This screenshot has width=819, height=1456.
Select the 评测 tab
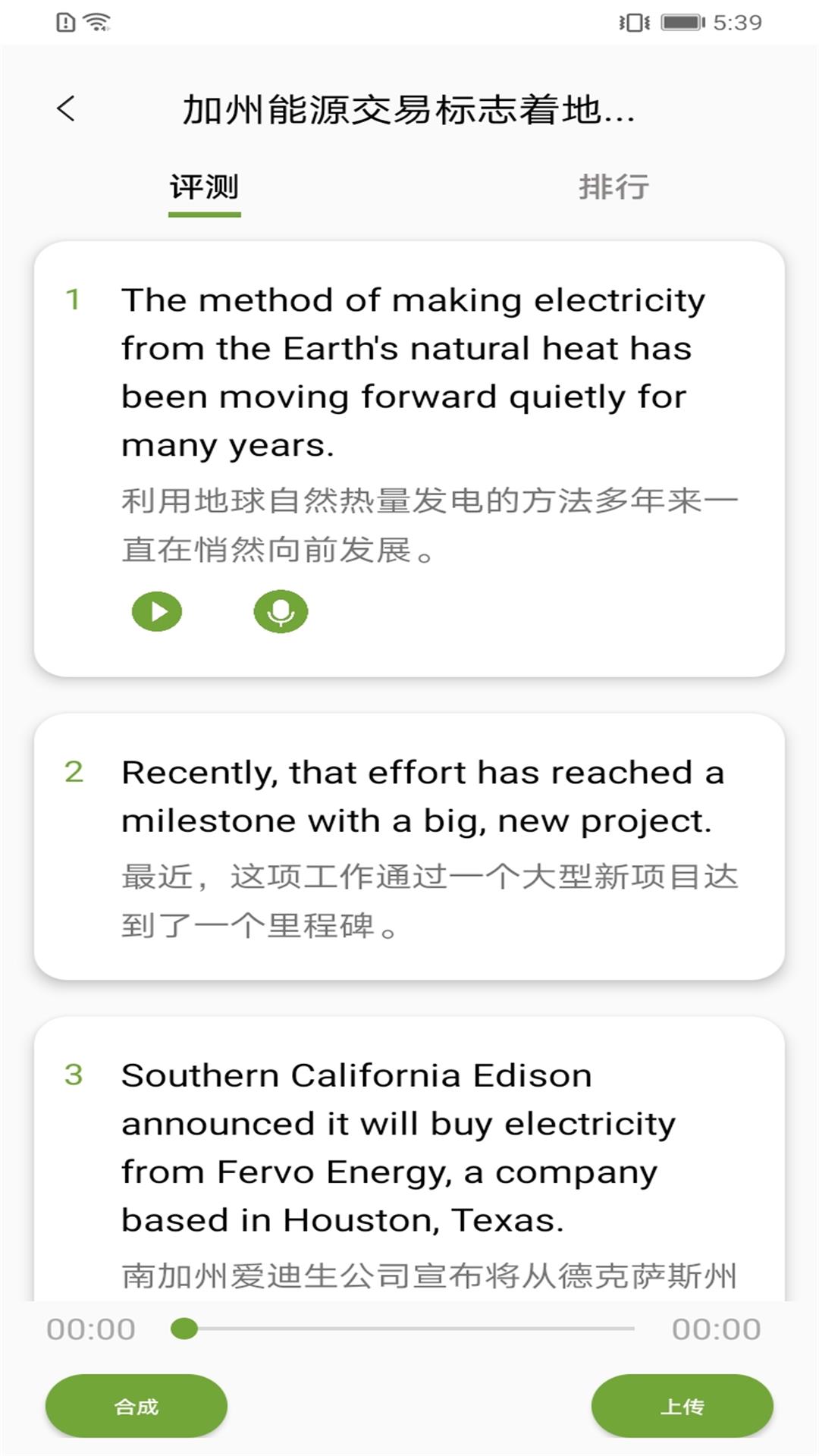(x=204, y=187)
